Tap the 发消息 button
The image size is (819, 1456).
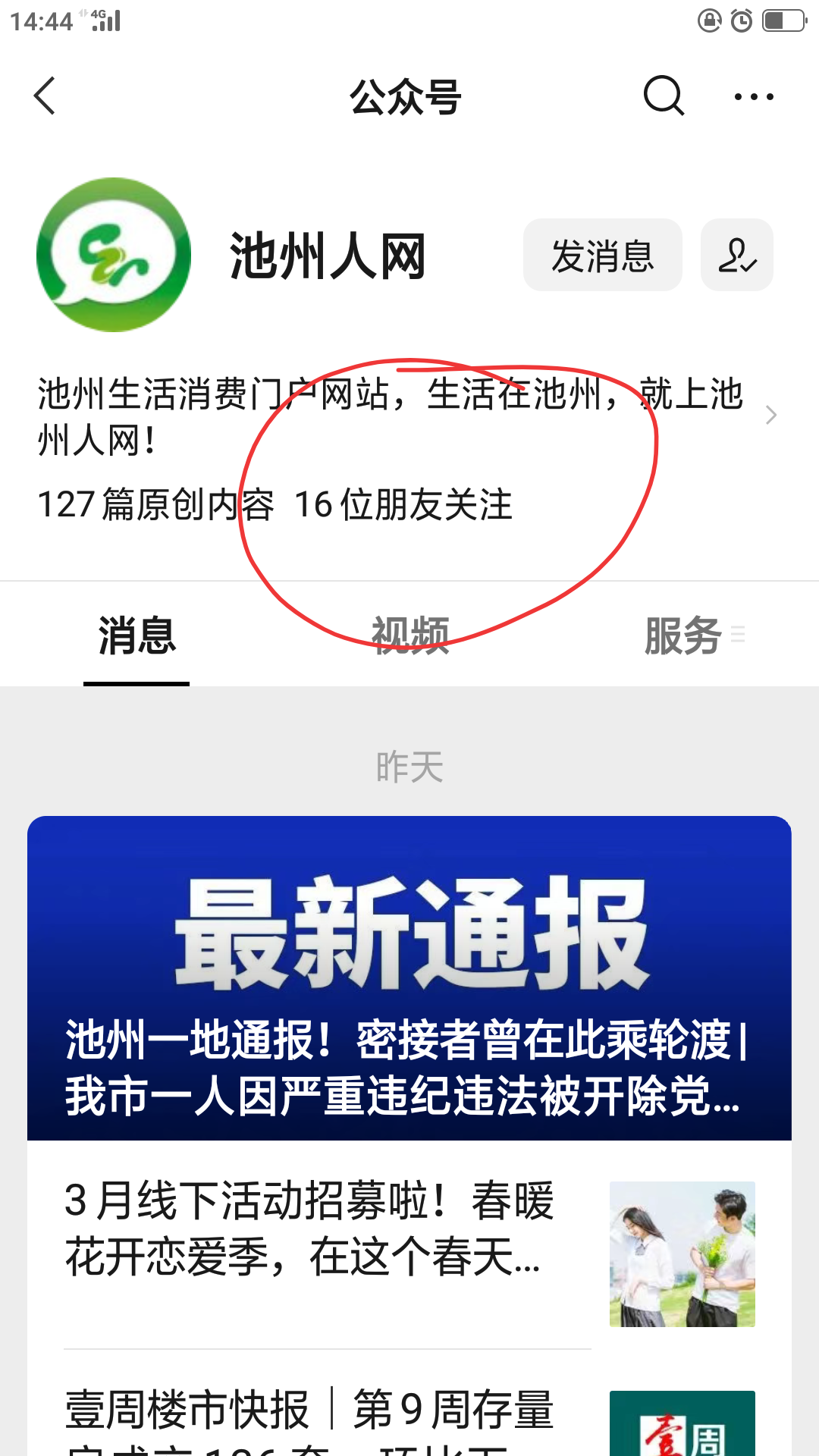(602, 256)
